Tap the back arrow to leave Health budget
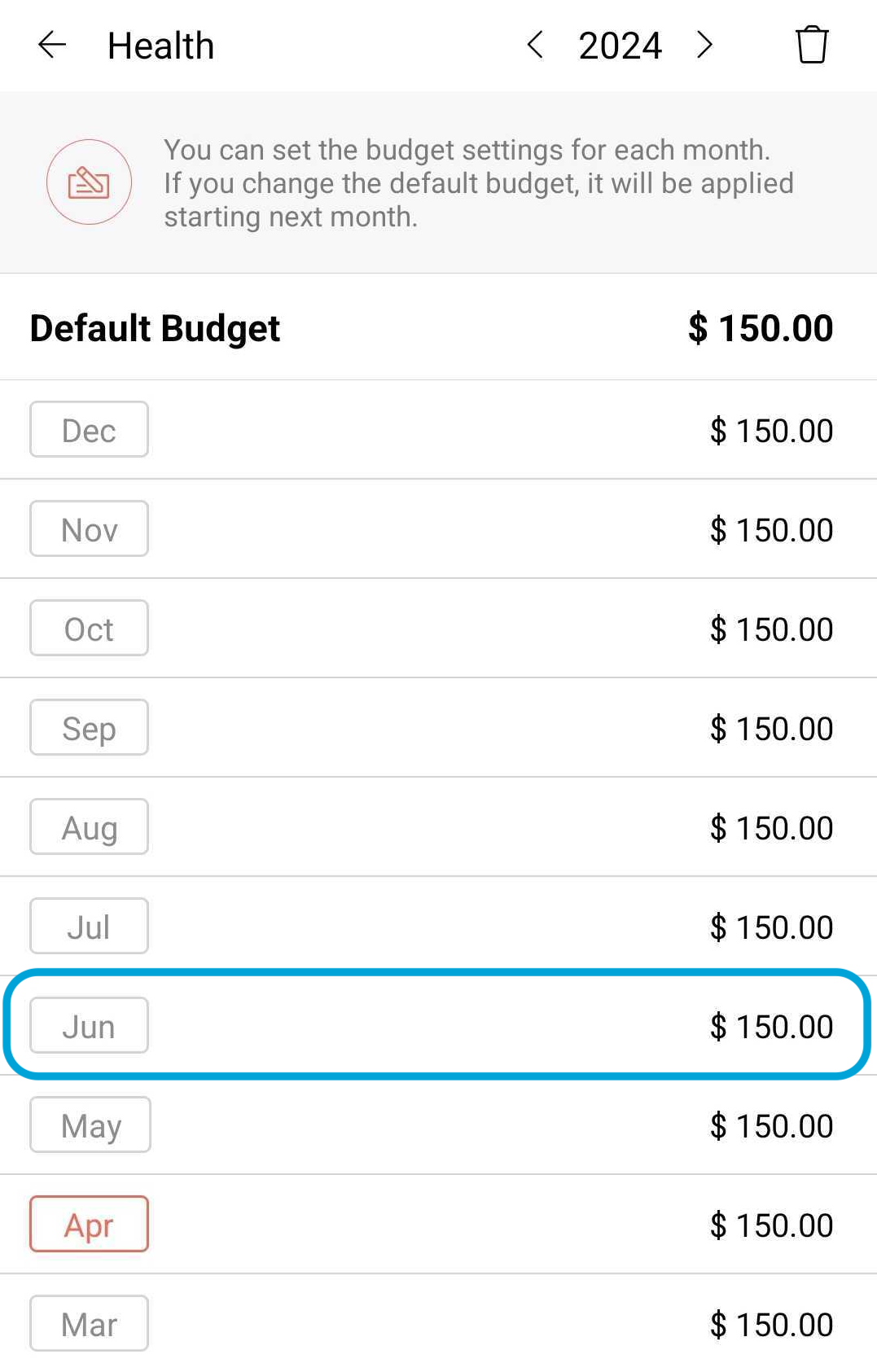The image size is (877, 1372). pyautogui.click(x=51, y=45)
